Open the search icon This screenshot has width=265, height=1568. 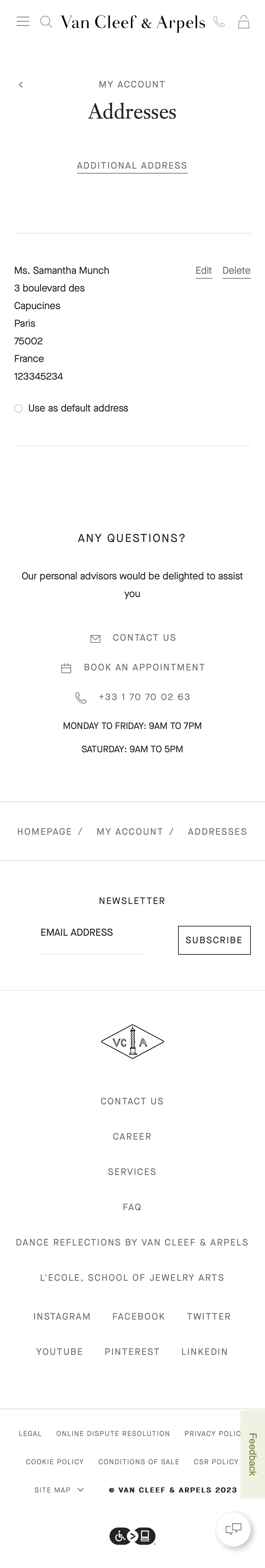point(46,22)
